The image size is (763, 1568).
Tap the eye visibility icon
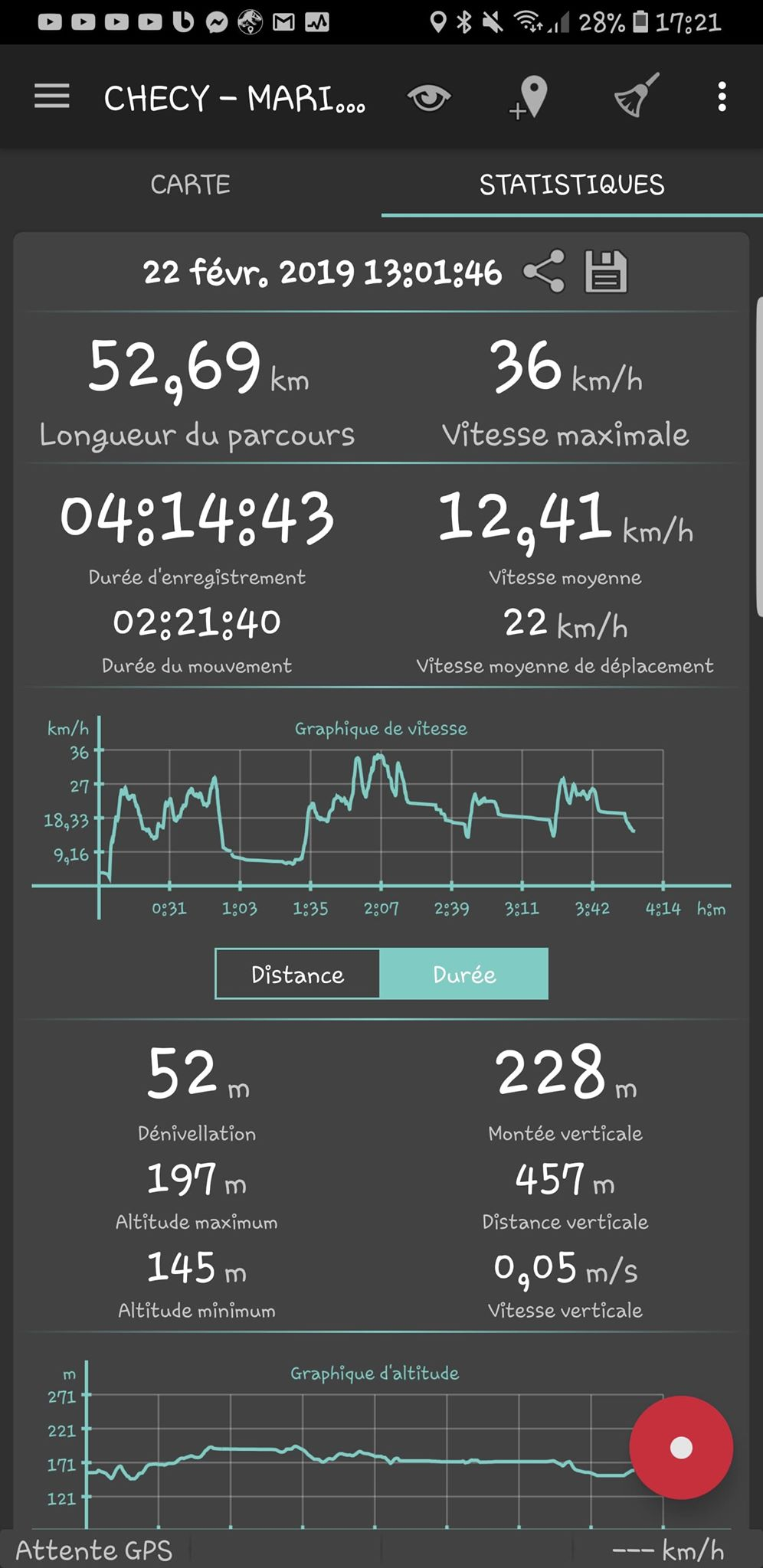click(x=429, y=97)
